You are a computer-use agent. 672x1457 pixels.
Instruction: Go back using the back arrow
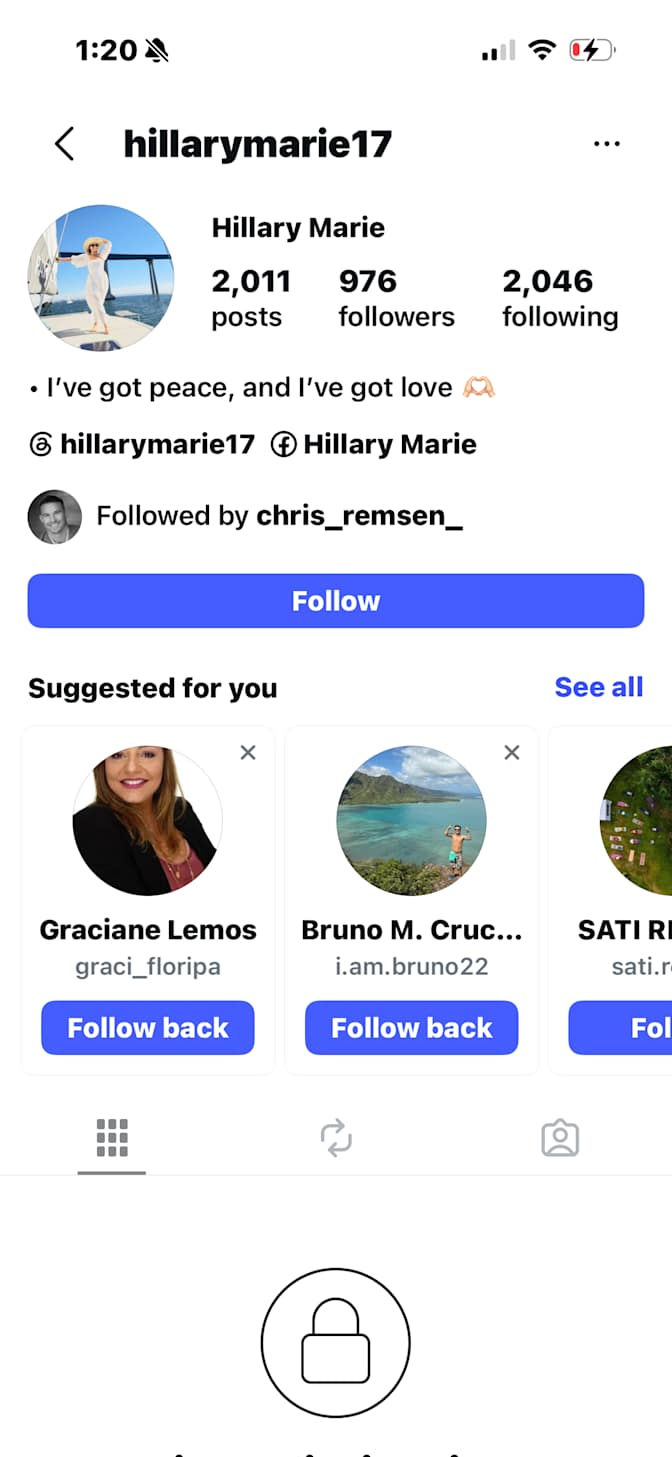pyautogui.click(x=64, y=144)
